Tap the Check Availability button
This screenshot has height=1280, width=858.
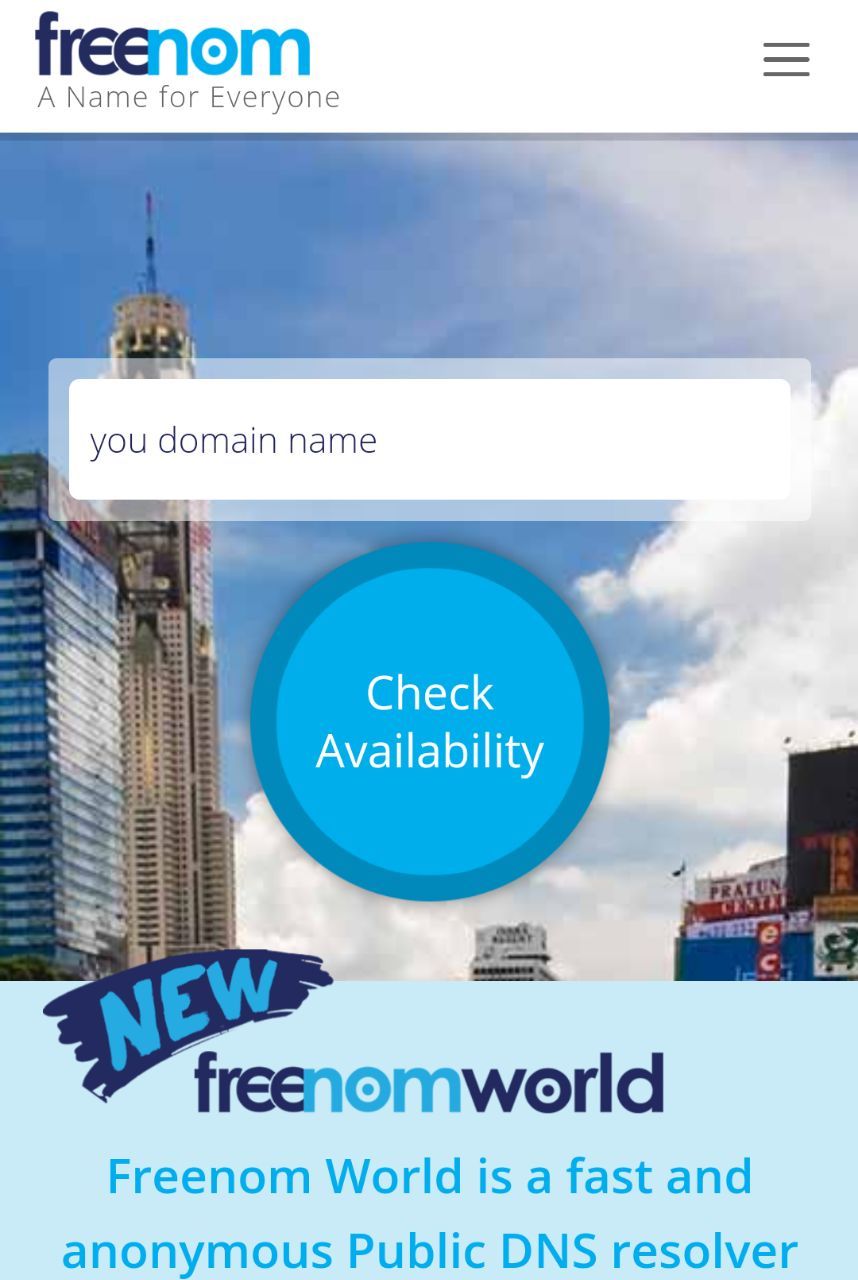(430, 722)
